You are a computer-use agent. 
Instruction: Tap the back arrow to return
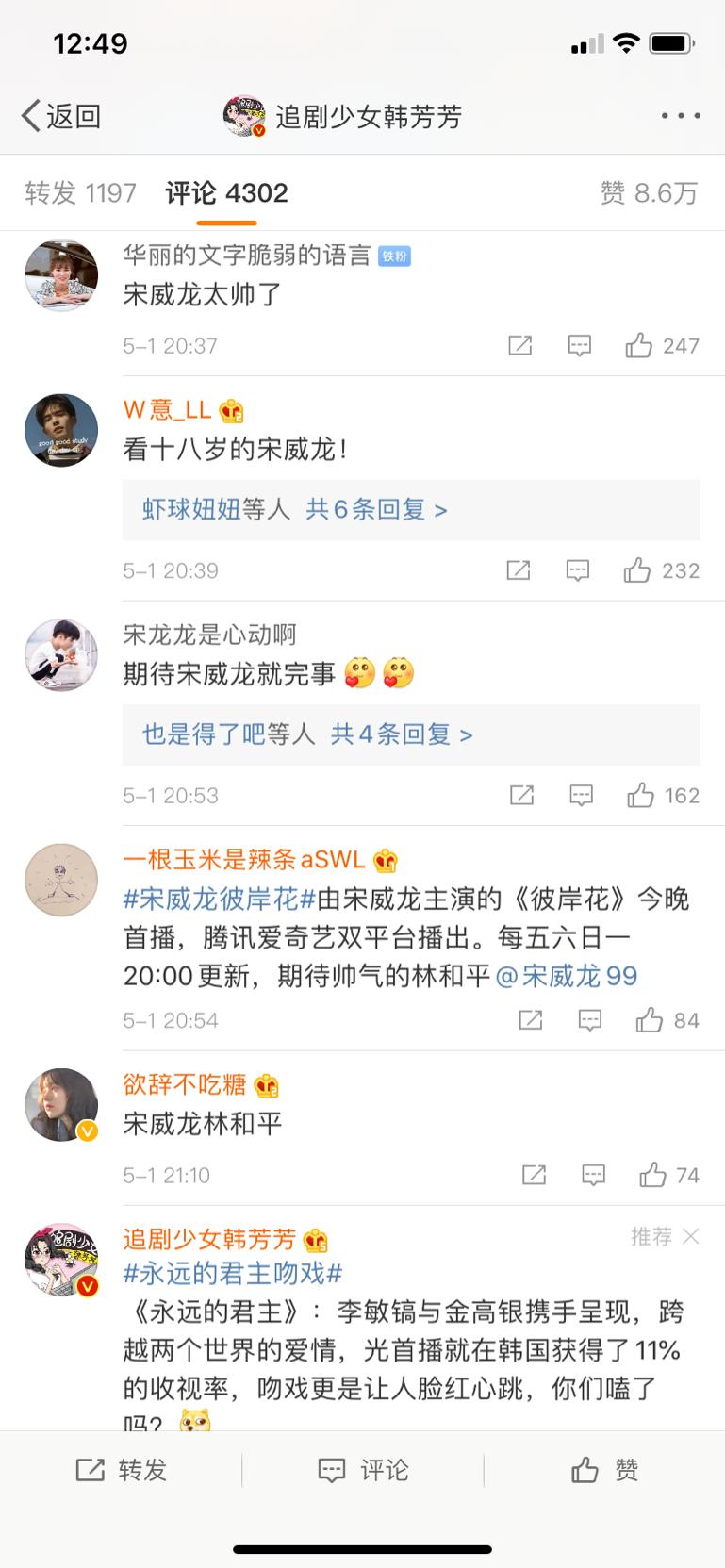31,115
